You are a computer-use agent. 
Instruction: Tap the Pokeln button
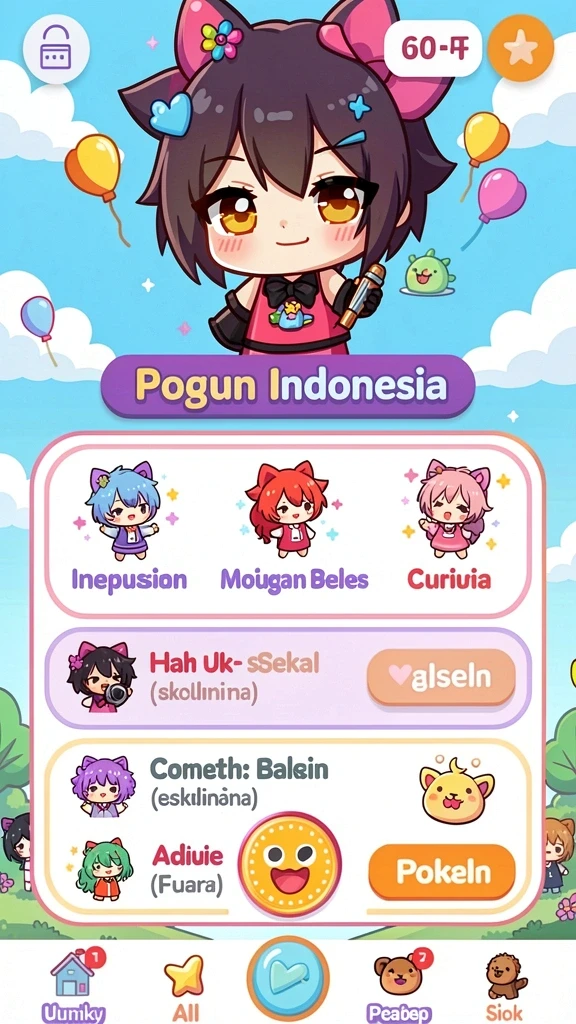click(442, 872)
